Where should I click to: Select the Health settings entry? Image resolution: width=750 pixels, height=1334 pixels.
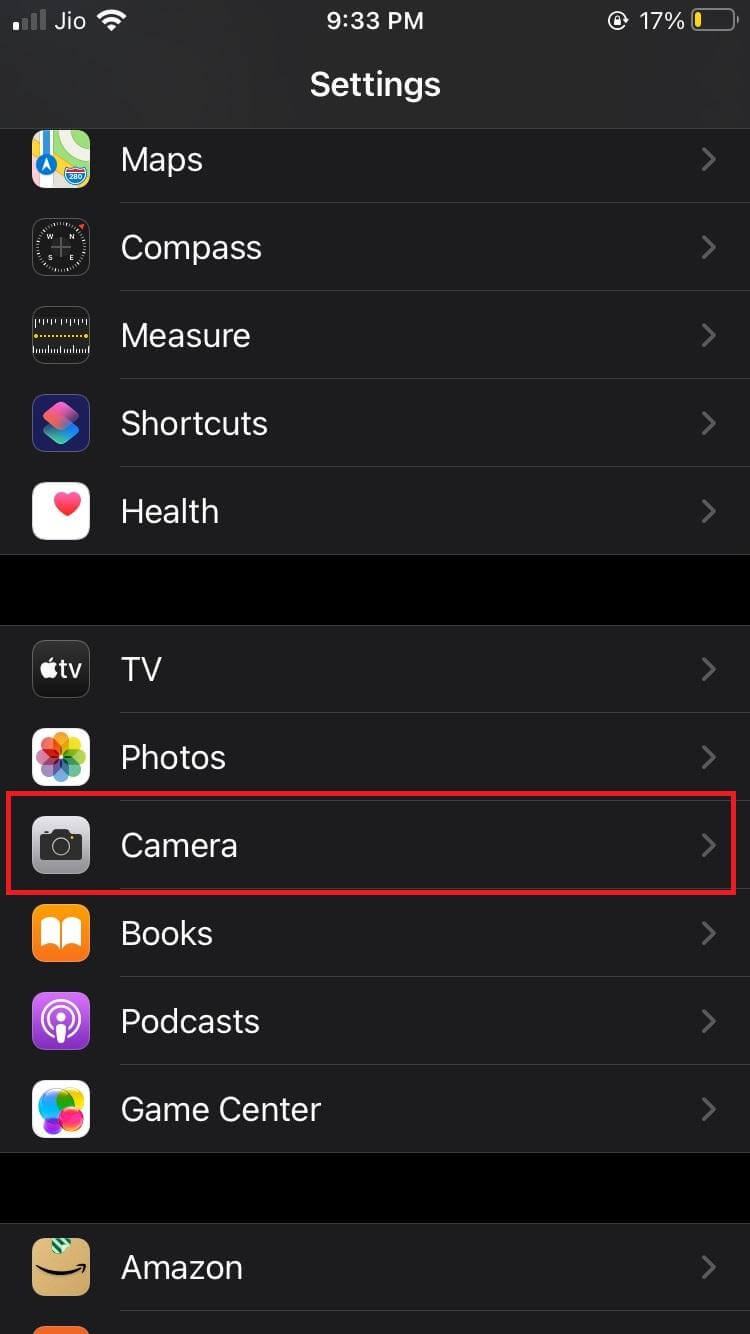click(x=375, y=511)
